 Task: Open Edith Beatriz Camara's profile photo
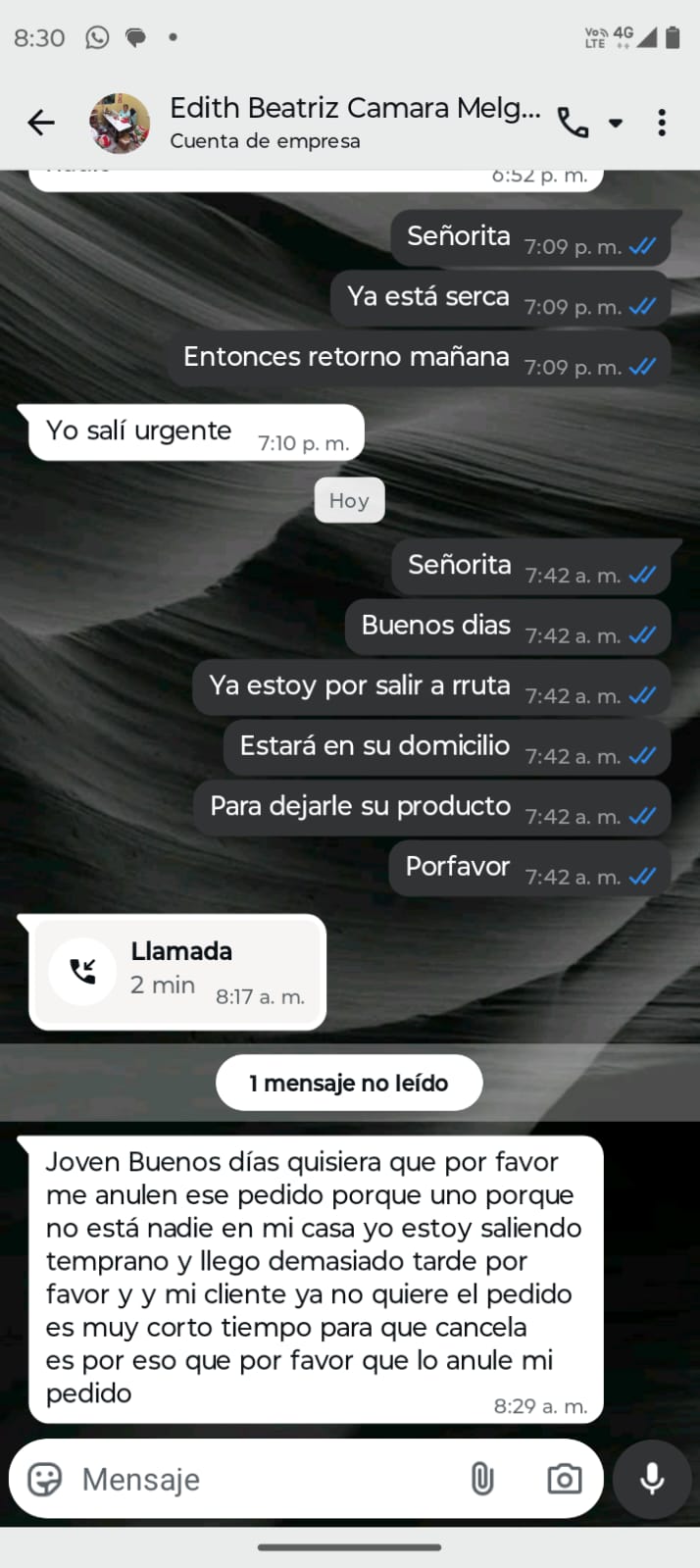[120, 123]
